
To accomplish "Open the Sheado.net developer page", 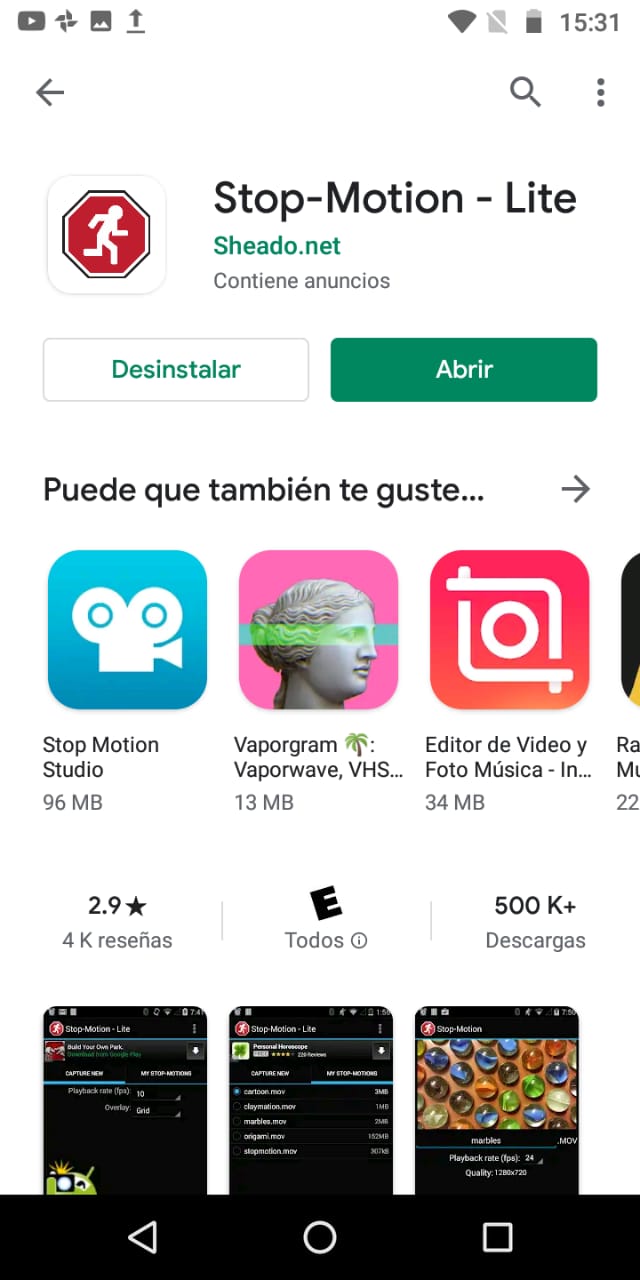I will click(277, 245).
